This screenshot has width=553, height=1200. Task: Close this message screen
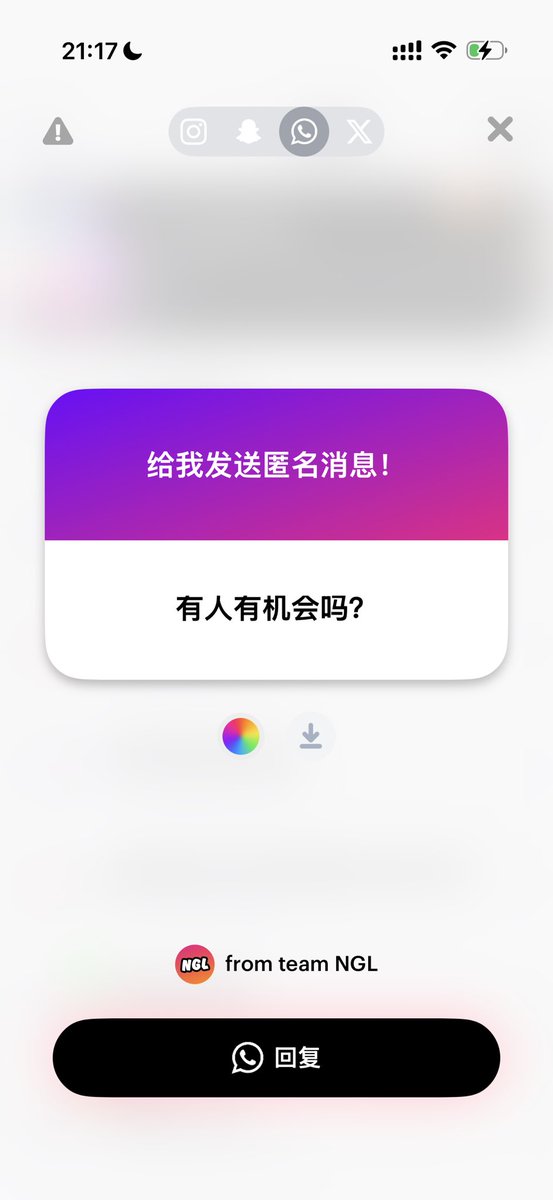(x=500, y=129)
